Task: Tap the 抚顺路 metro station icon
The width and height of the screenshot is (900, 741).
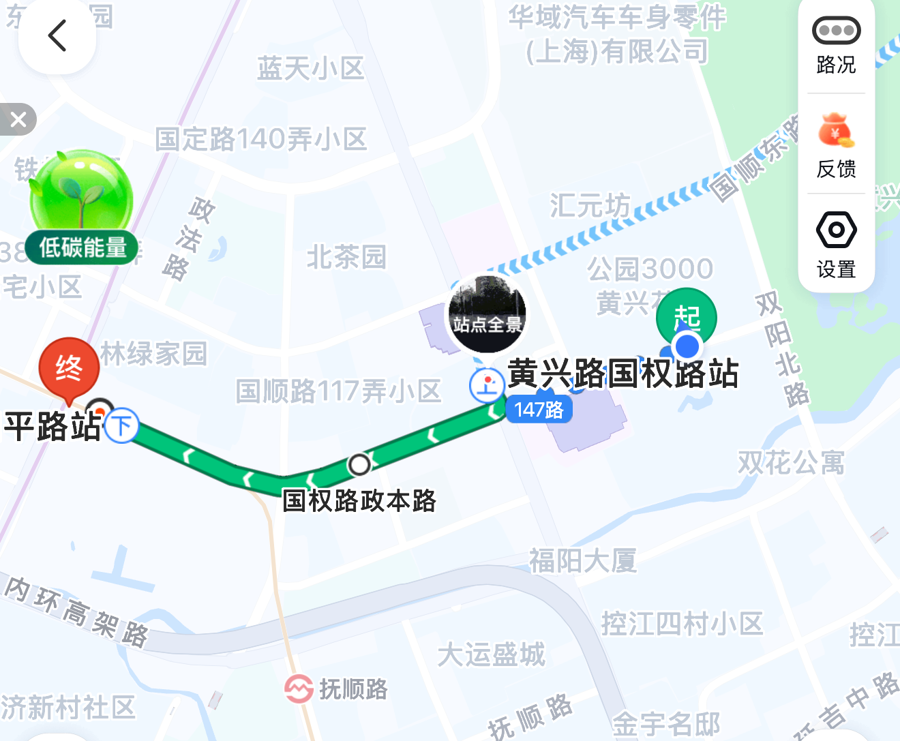Action: coord(299,688)
